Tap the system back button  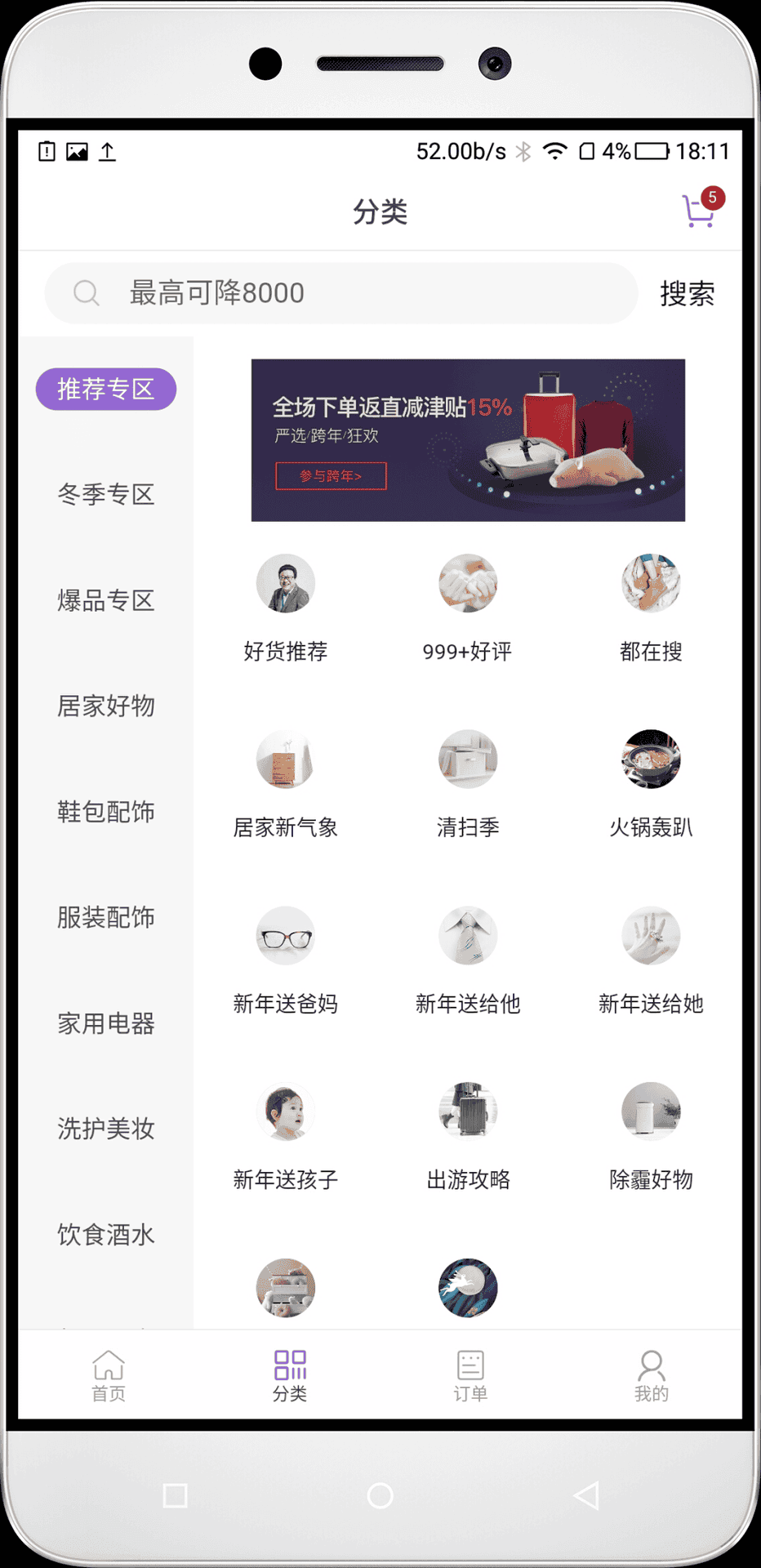pos(585,1495)
